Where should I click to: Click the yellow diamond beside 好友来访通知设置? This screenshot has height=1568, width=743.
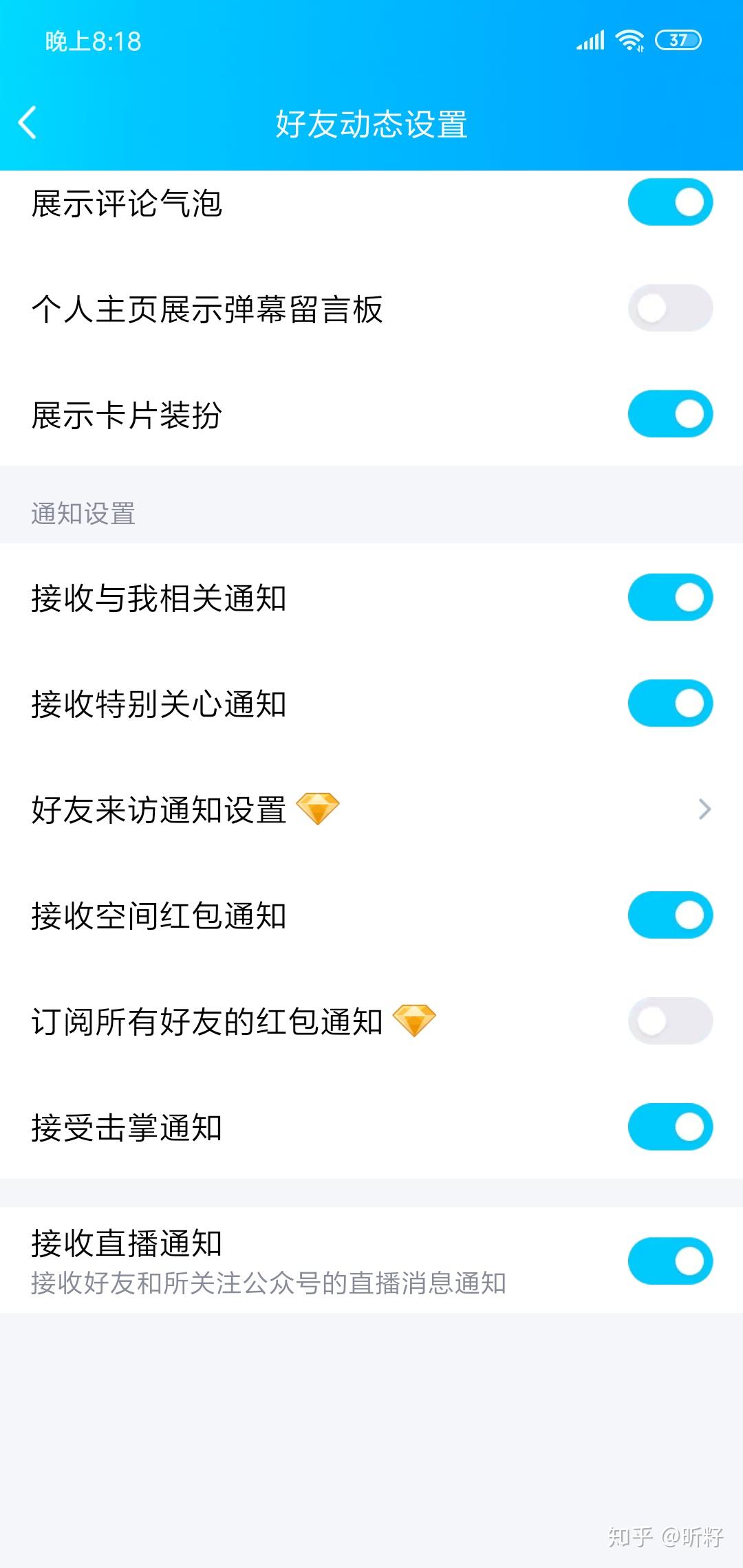(x=319, y=810)
